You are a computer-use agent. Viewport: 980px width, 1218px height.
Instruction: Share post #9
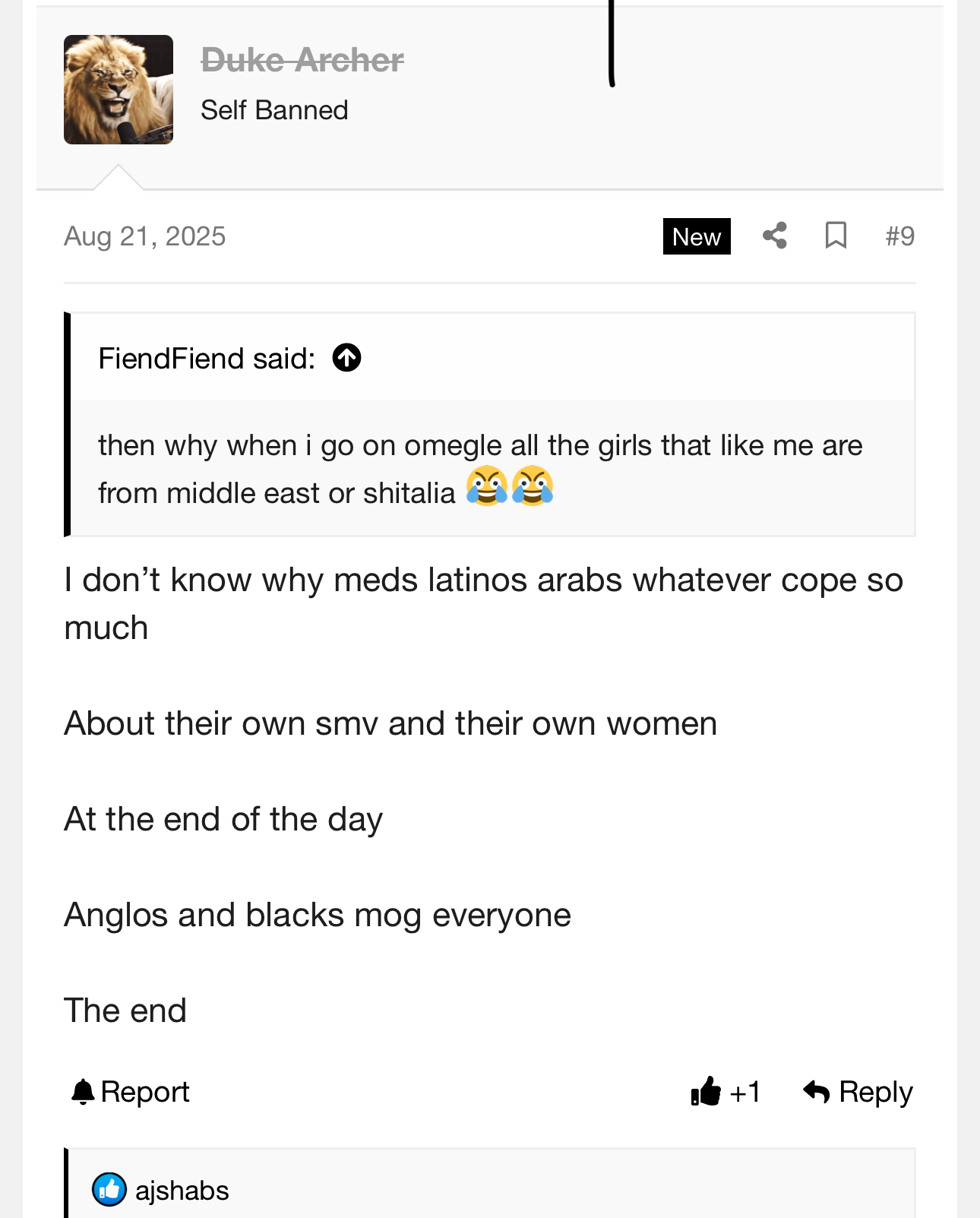coord(774,236)
